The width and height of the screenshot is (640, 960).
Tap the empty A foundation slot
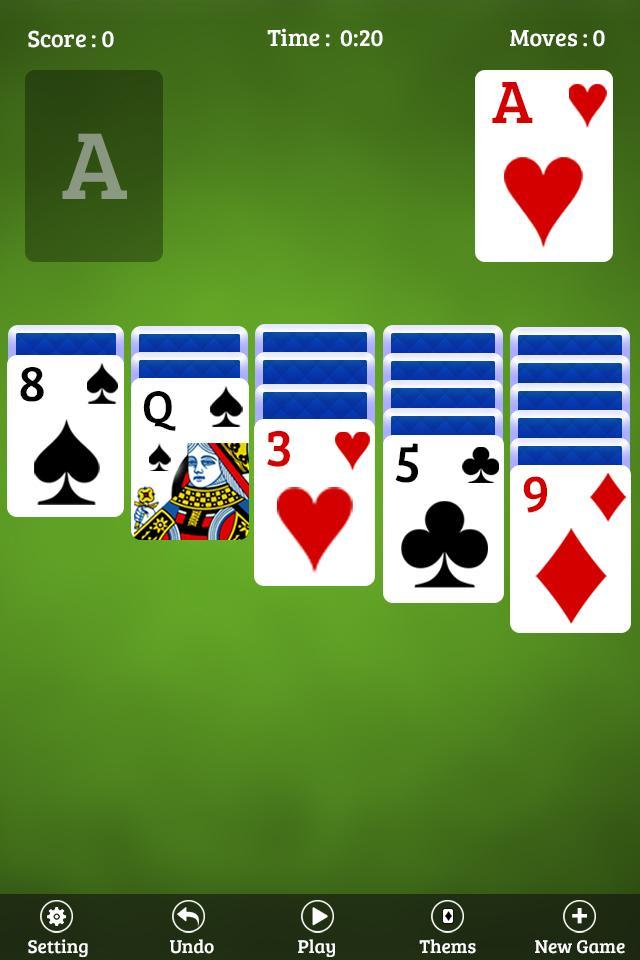(x=94, y=166)
